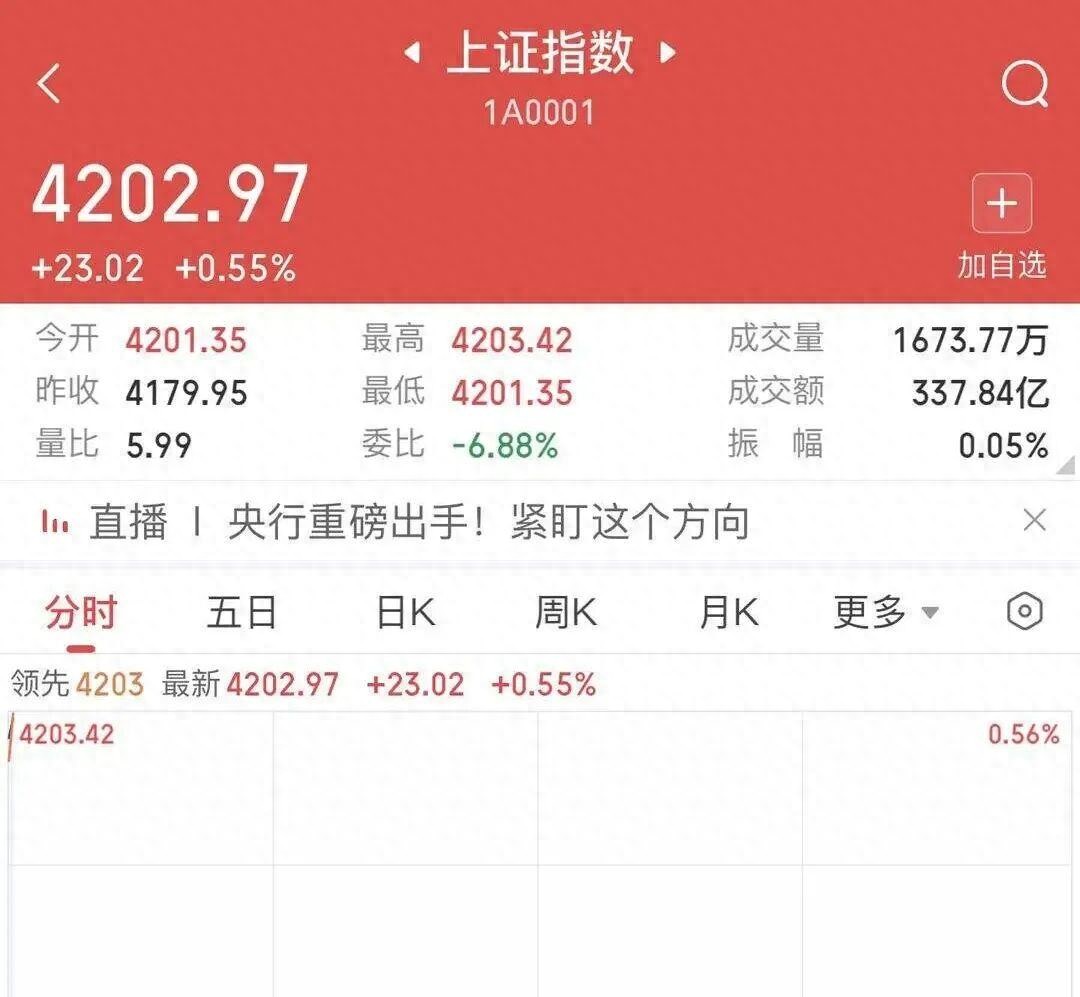The height and width of the screenshot is (997, 1080).
Task: Dismiss the 直播 banner
Action: coord(1035,520)
